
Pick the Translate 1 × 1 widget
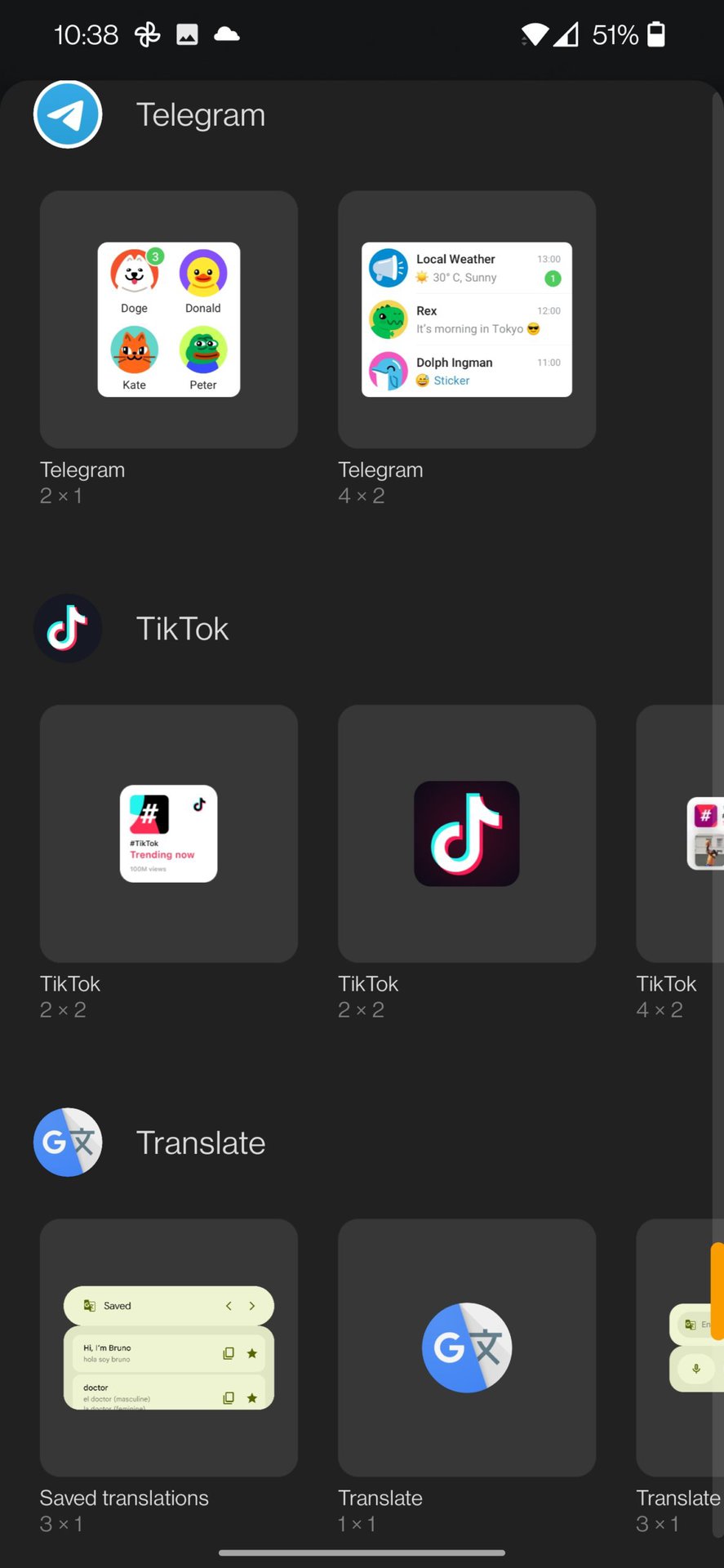coord(466,1347)
